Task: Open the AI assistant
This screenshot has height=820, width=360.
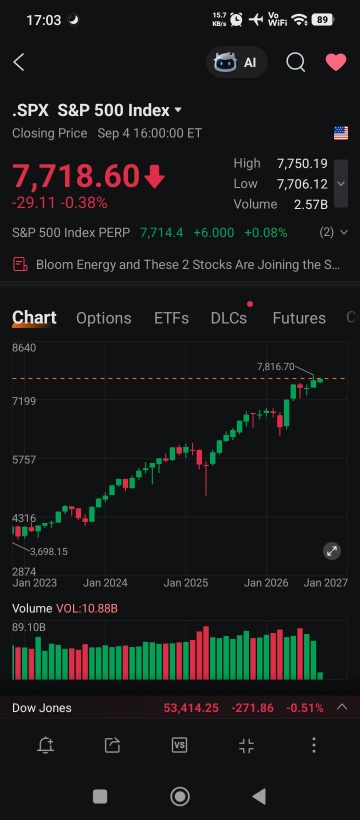Action: (237, 62)
